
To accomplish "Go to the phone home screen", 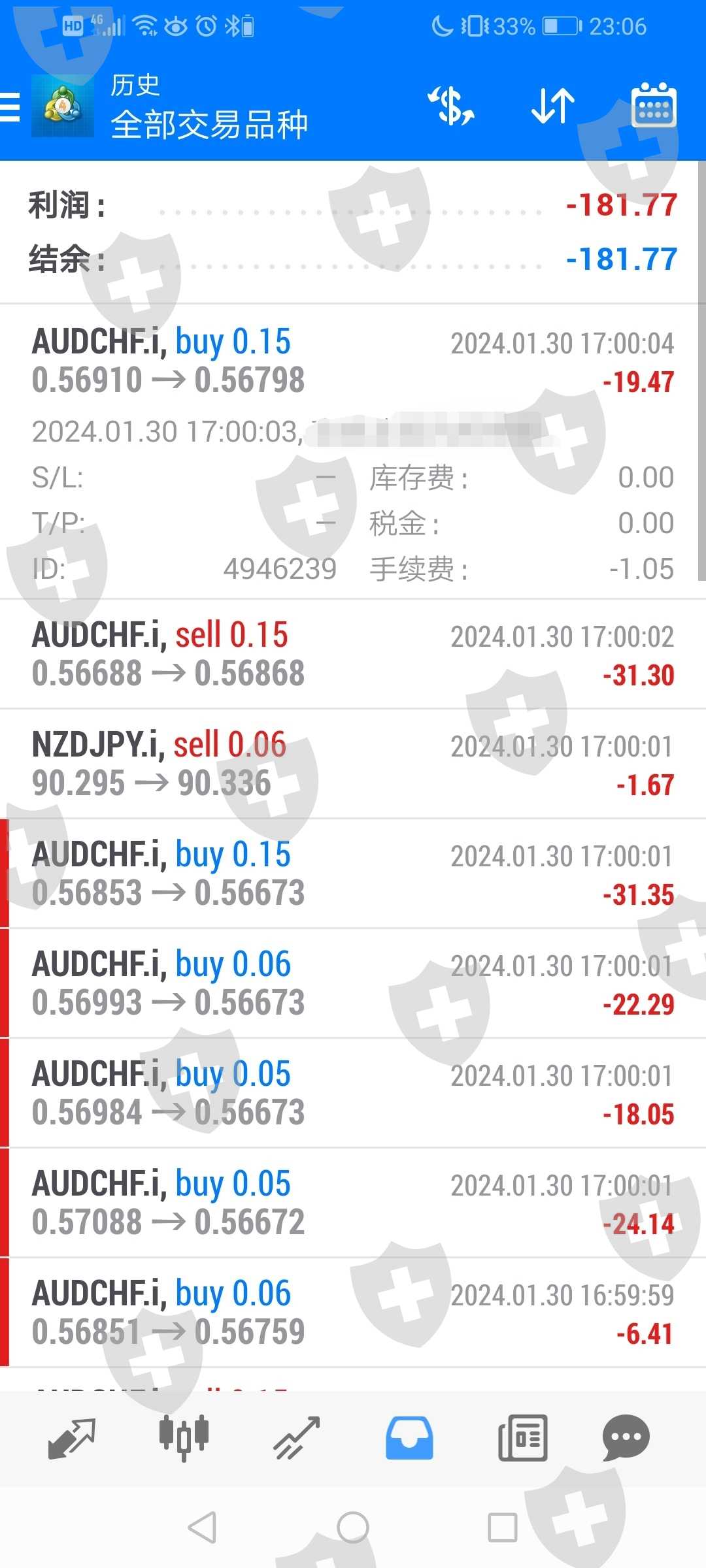I will (x=353, y=1527).
